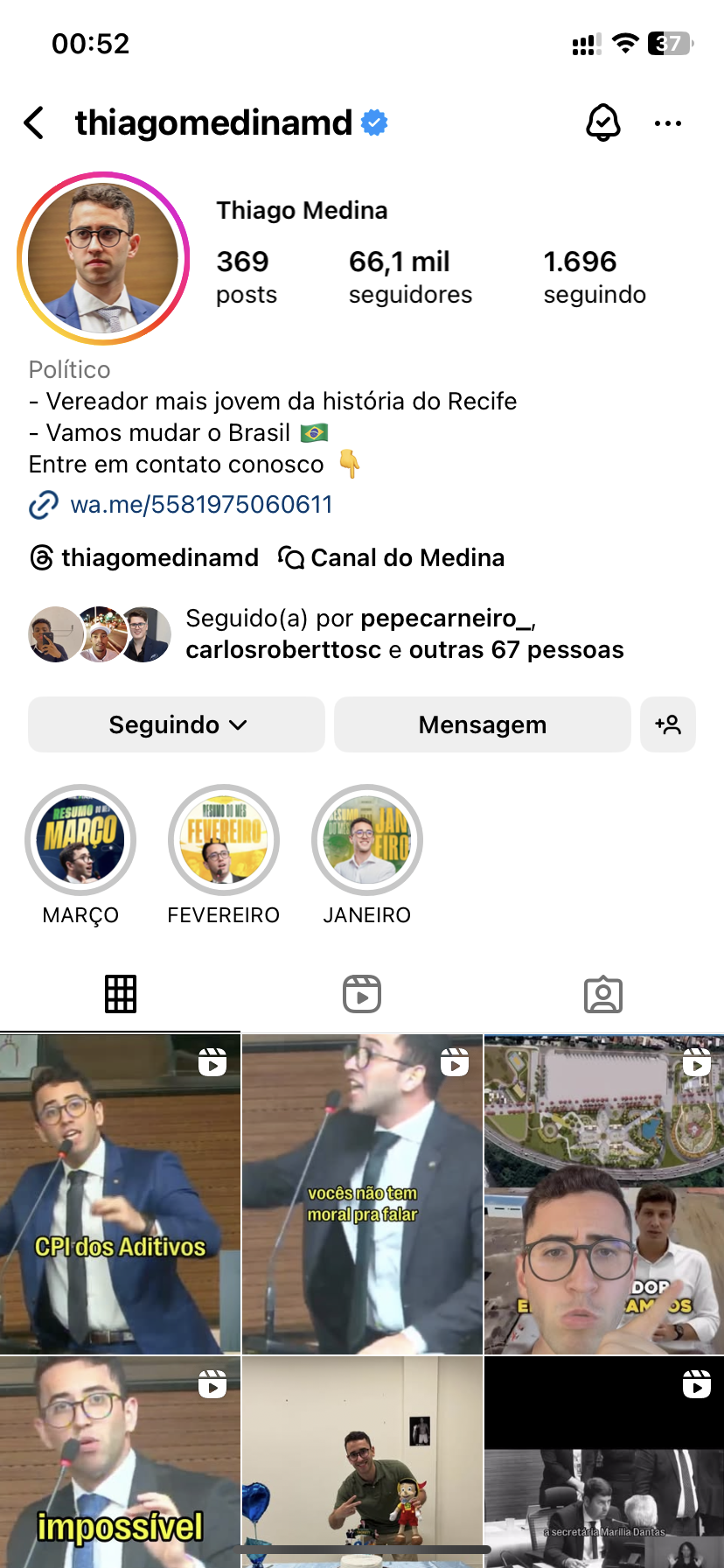
Task: Open the FEVEREIRO story highlight
Action: [224, 840]
